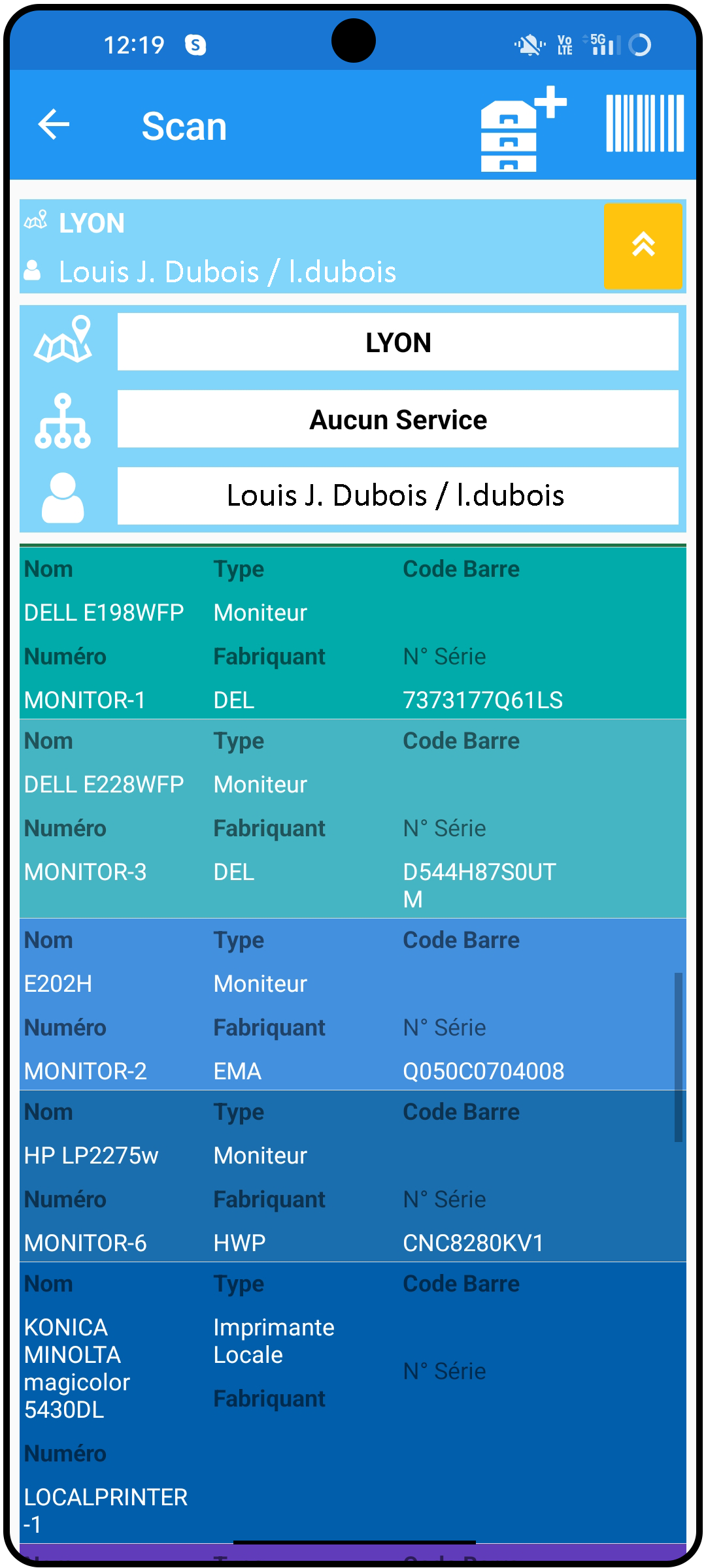This screenshot has height=1568, width=706.
Task: Open the DELL E228WFP monitor entry
Action: tap(353, 819)
